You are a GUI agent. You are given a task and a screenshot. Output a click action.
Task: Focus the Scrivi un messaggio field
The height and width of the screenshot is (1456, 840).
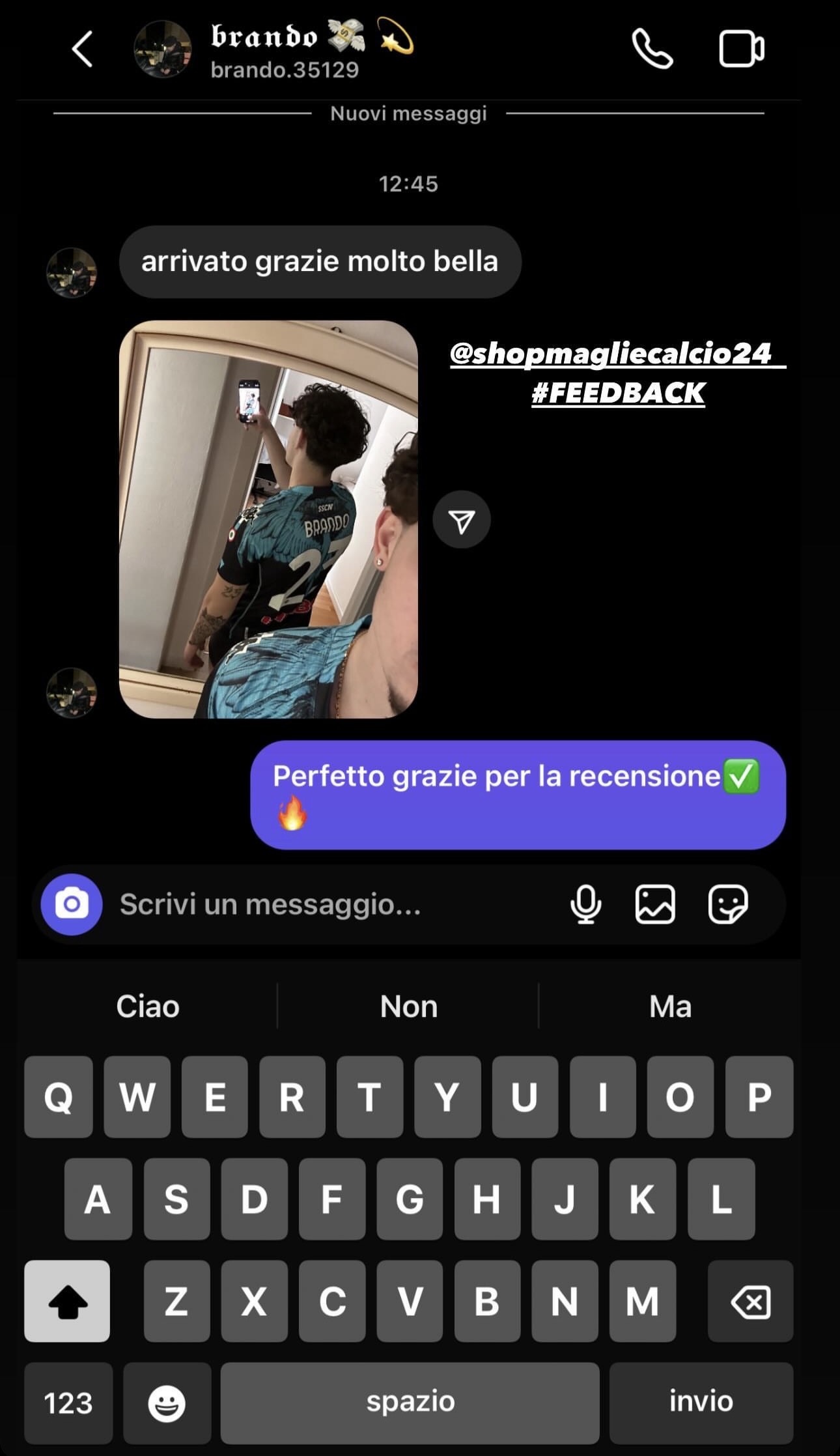(x=326, y=904)
